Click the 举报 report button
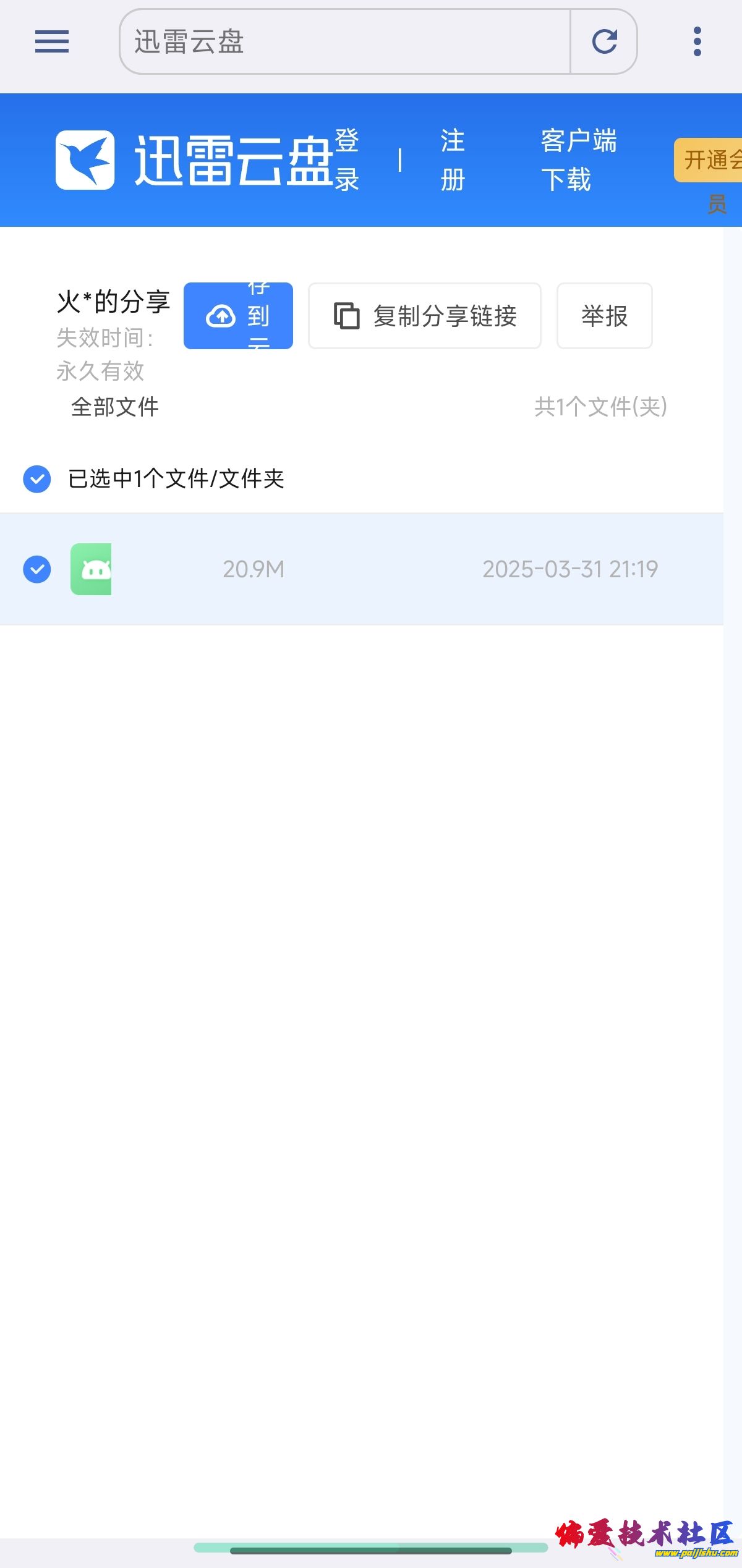Viewport: 742px width, 1568px height. click(604, 316)
